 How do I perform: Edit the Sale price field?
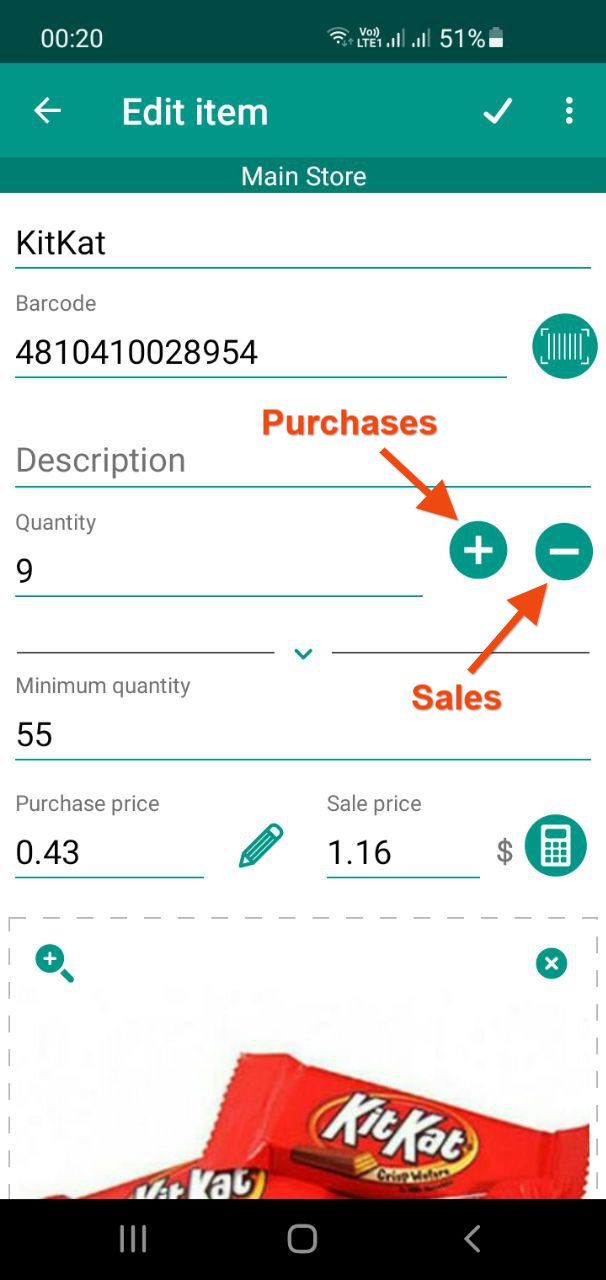click(x=403, y=853)
